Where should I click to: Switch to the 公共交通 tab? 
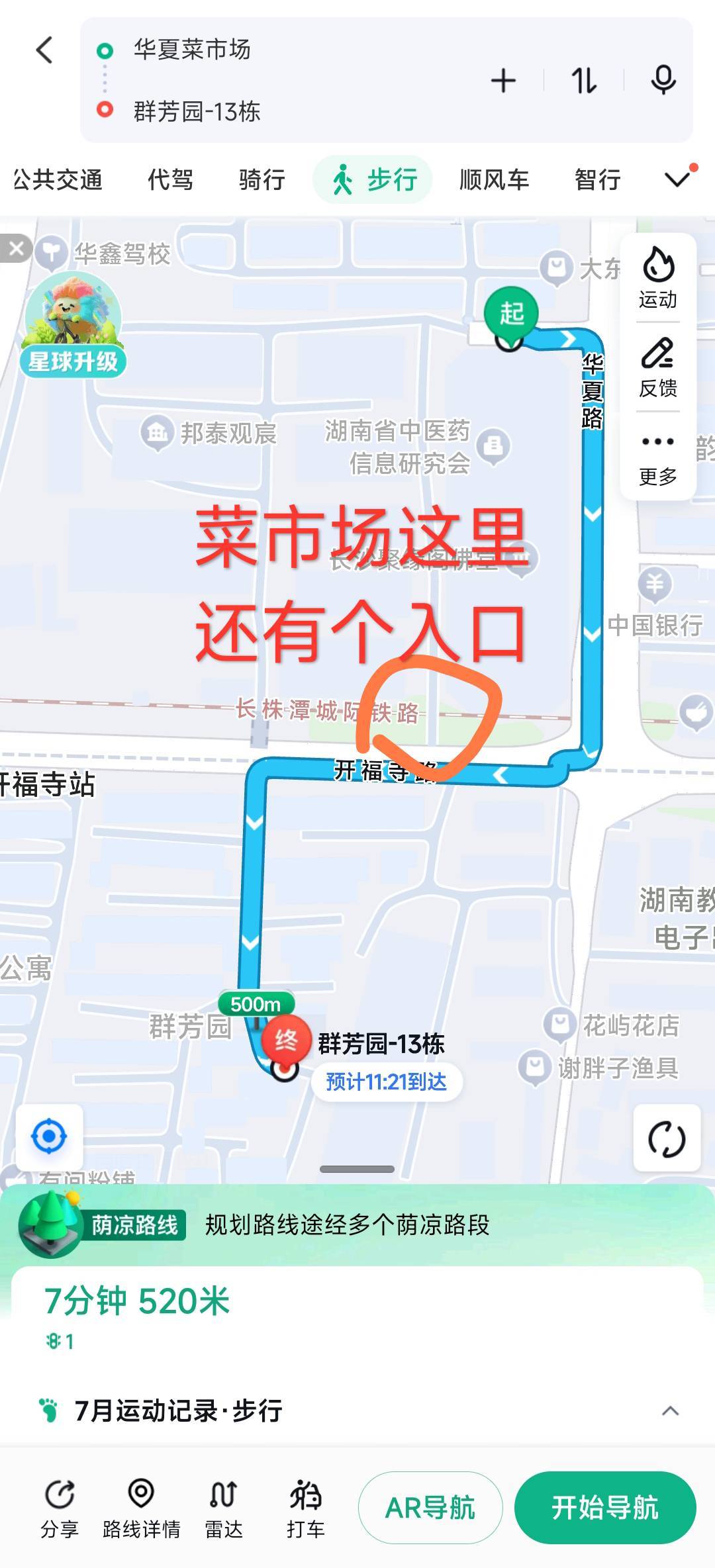(58, 179)
